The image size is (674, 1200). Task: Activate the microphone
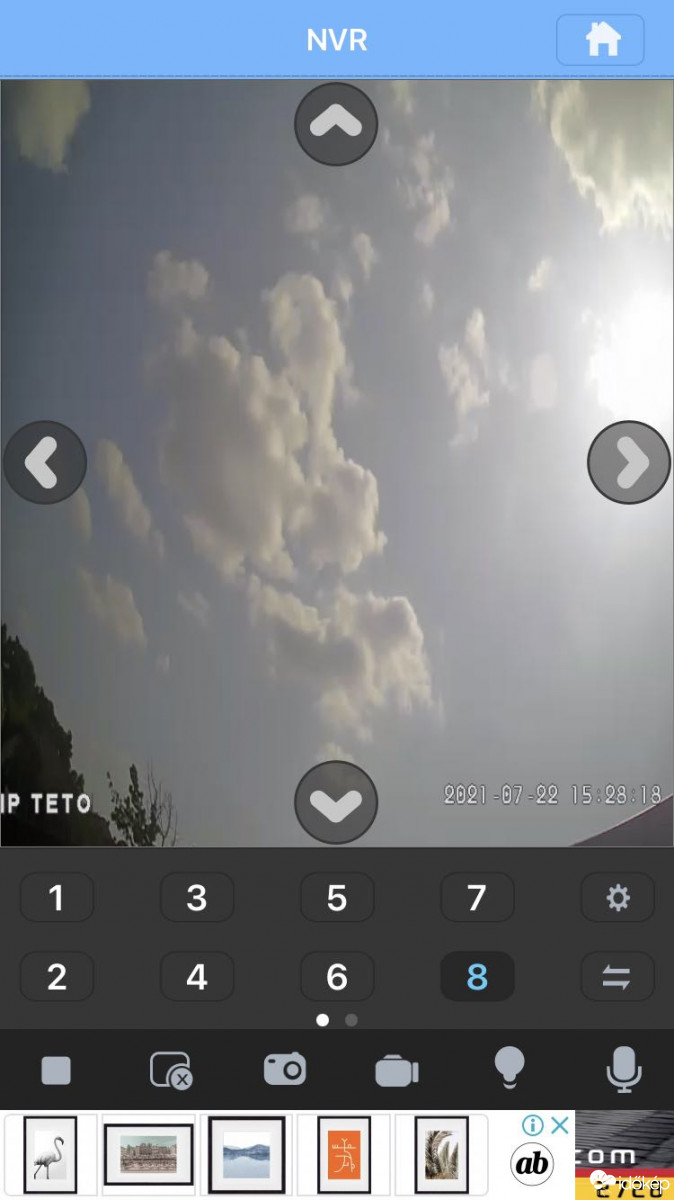pos(624,1069)
